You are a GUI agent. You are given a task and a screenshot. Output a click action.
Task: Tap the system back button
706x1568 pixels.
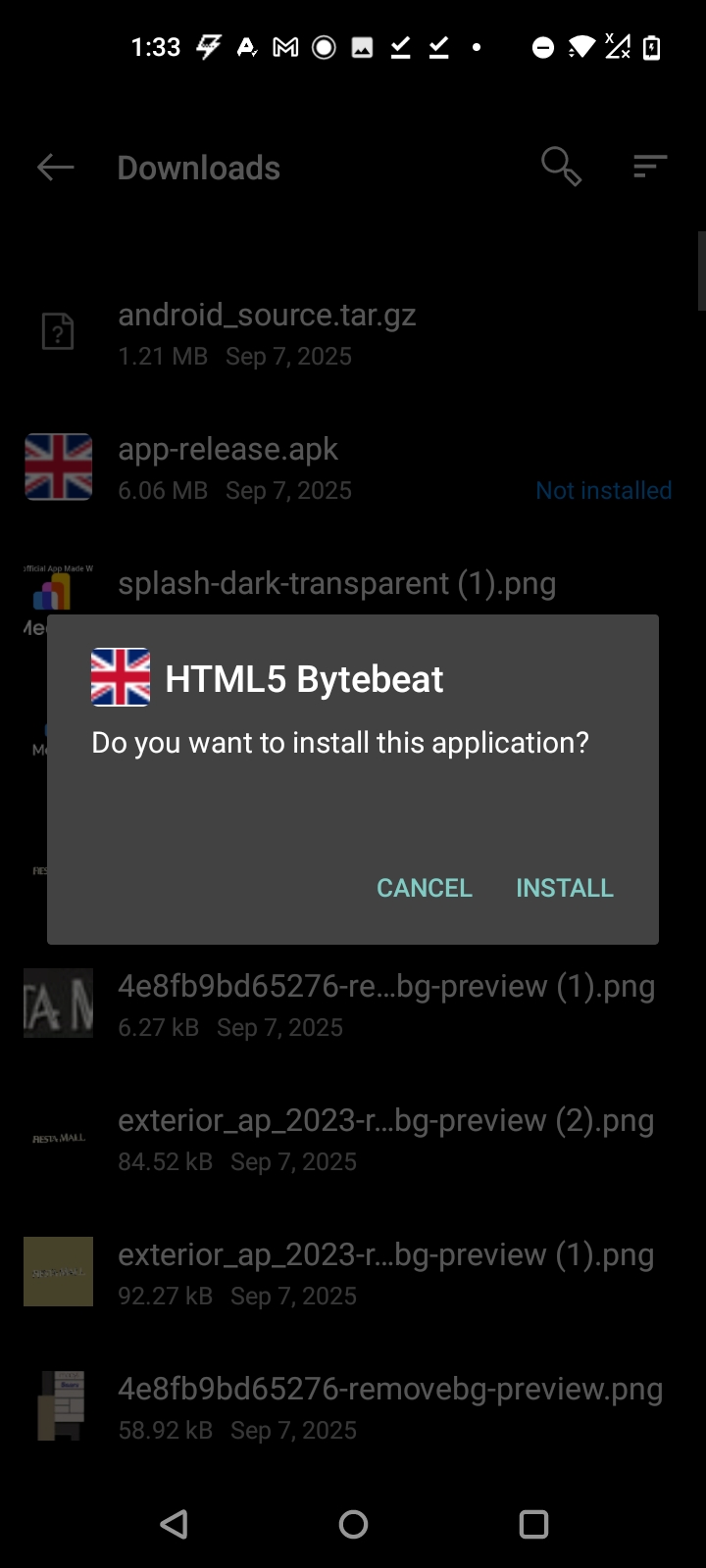(x=174, y=1524)
